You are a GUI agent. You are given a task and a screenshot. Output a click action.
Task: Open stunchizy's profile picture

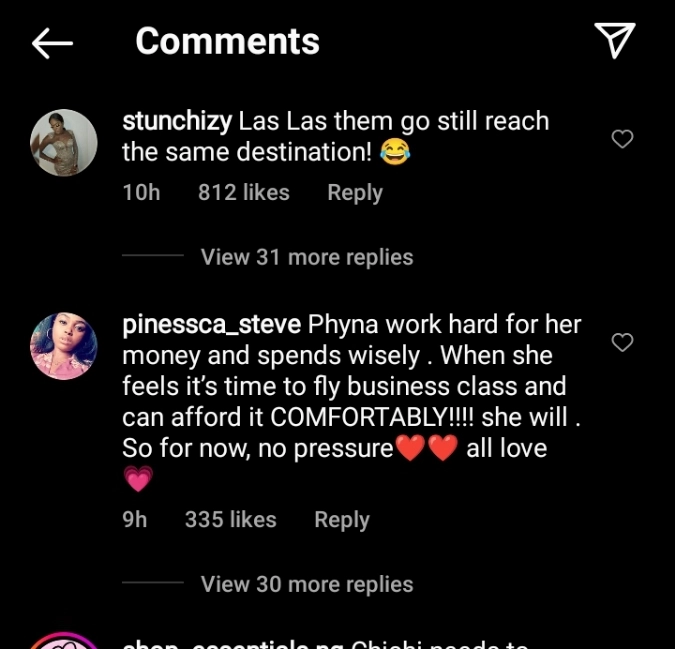64,143
